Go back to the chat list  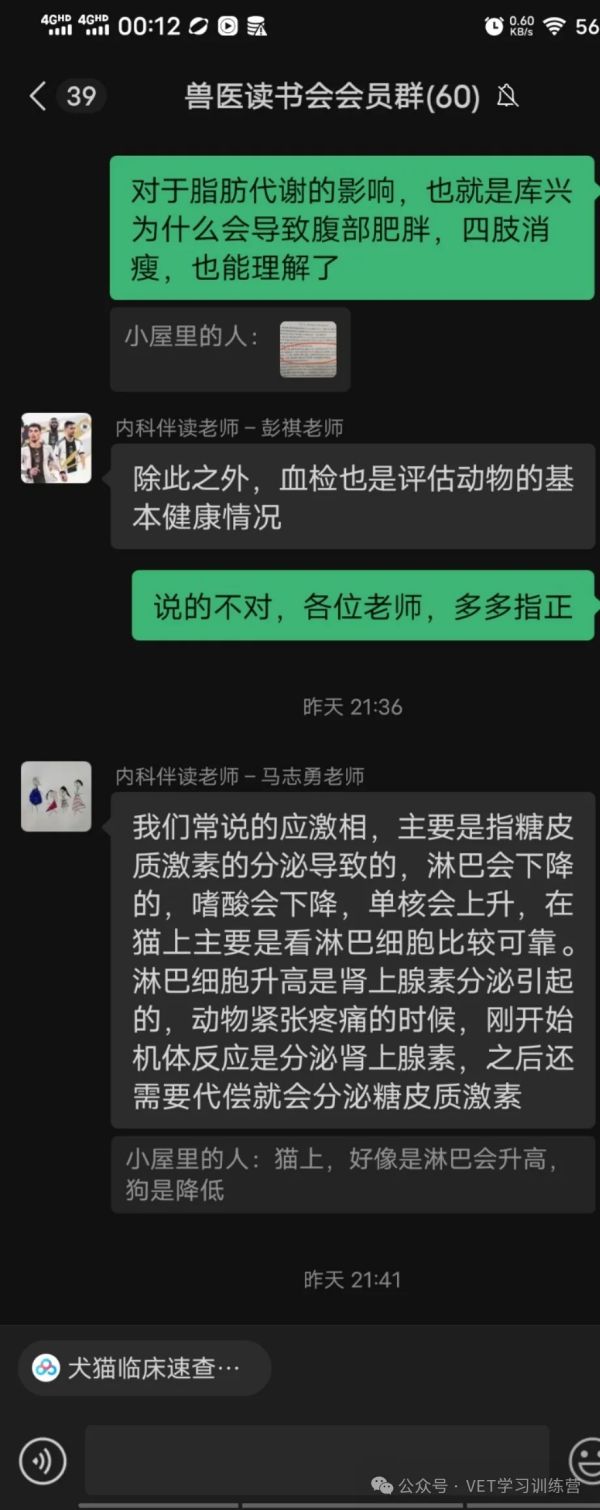[x=38, y=97]
